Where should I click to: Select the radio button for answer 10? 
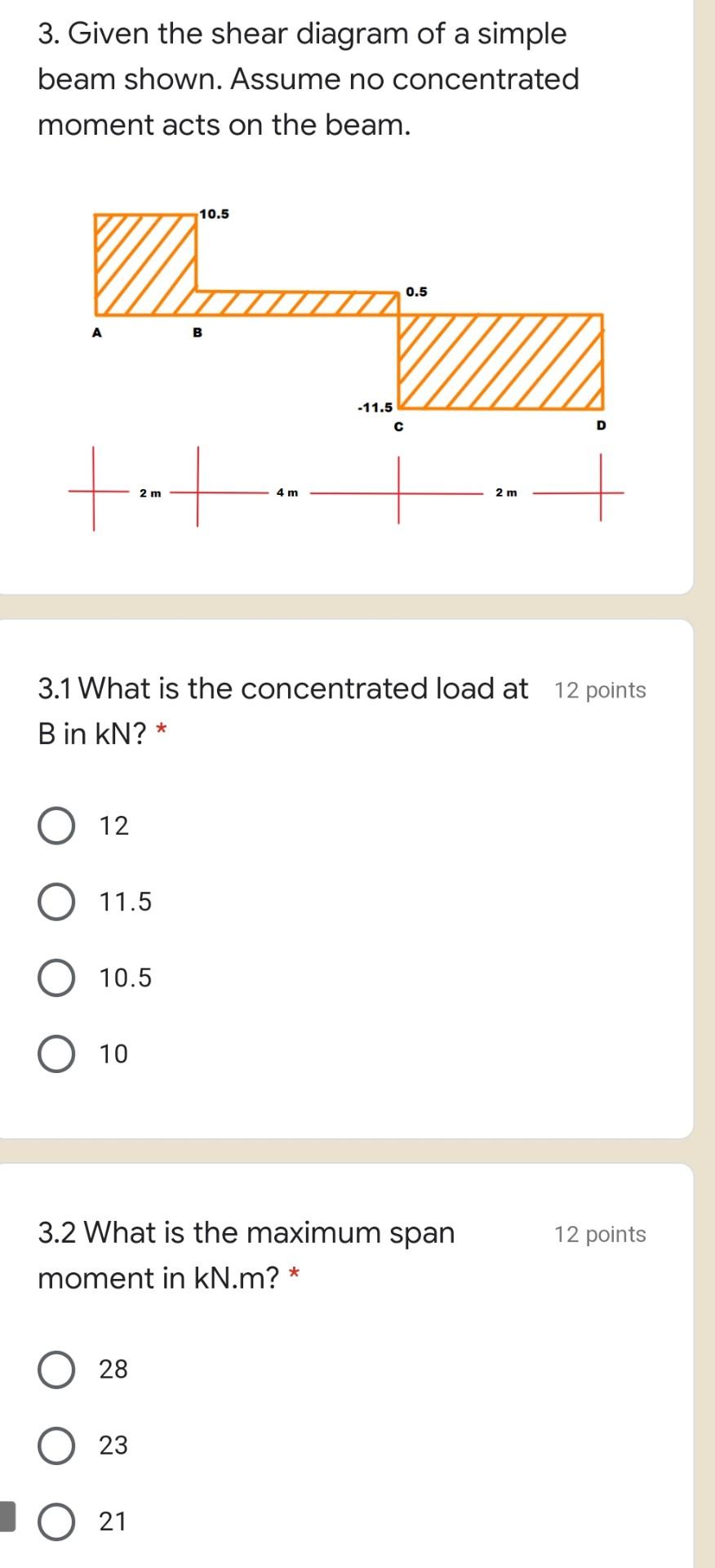click(56, 1053)
